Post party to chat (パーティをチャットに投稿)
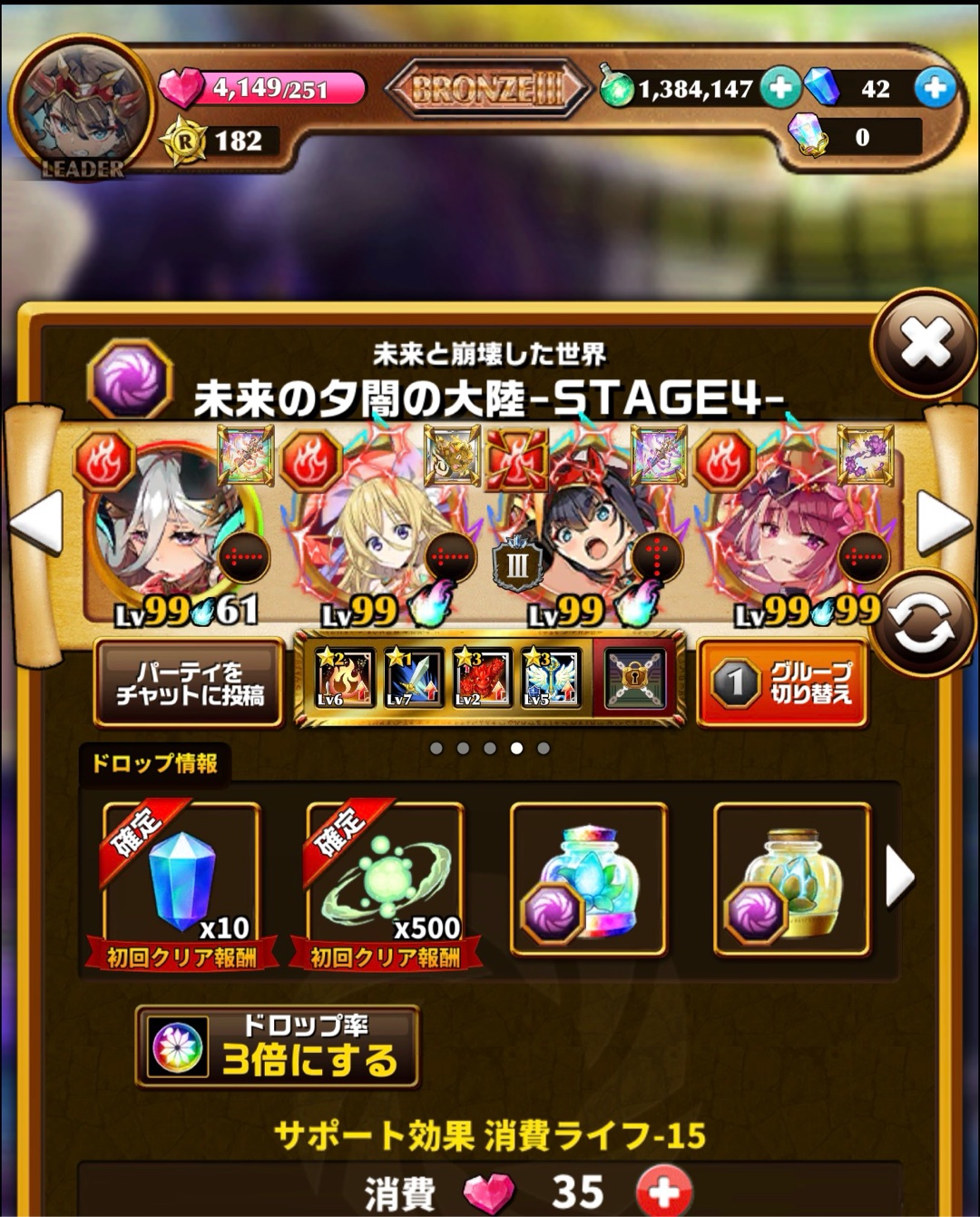 coord(189,683)
